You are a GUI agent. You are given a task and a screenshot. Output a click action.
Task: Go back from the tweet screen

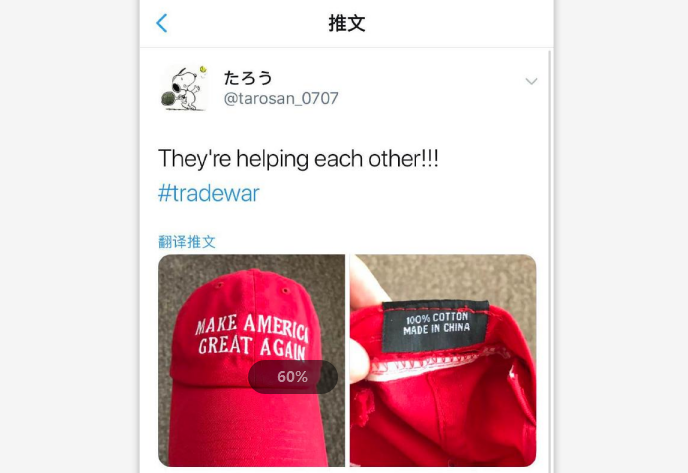pyautogui.click(x=162, y=23)
